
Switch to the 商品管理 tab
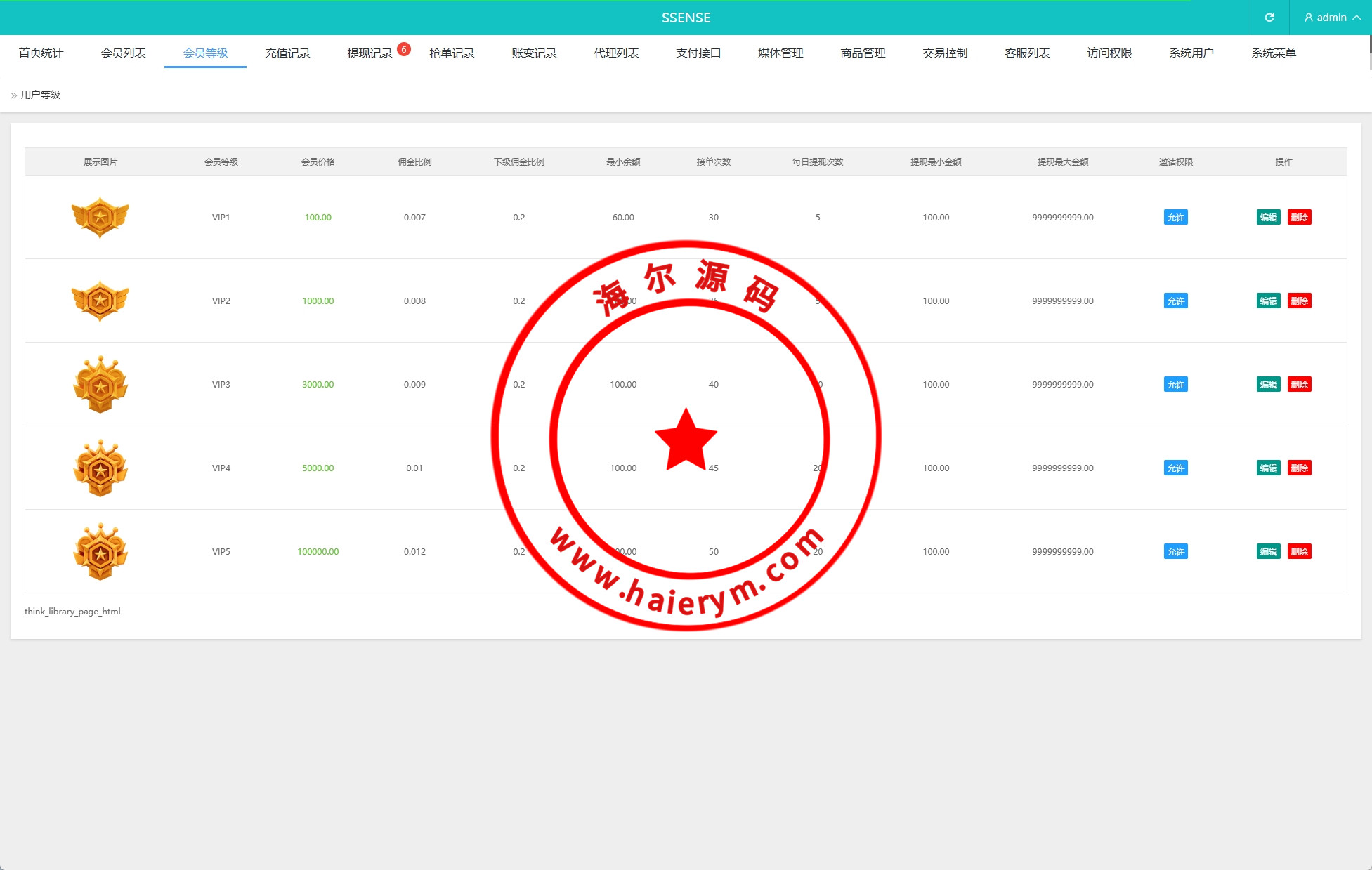(x=863, y=53)
